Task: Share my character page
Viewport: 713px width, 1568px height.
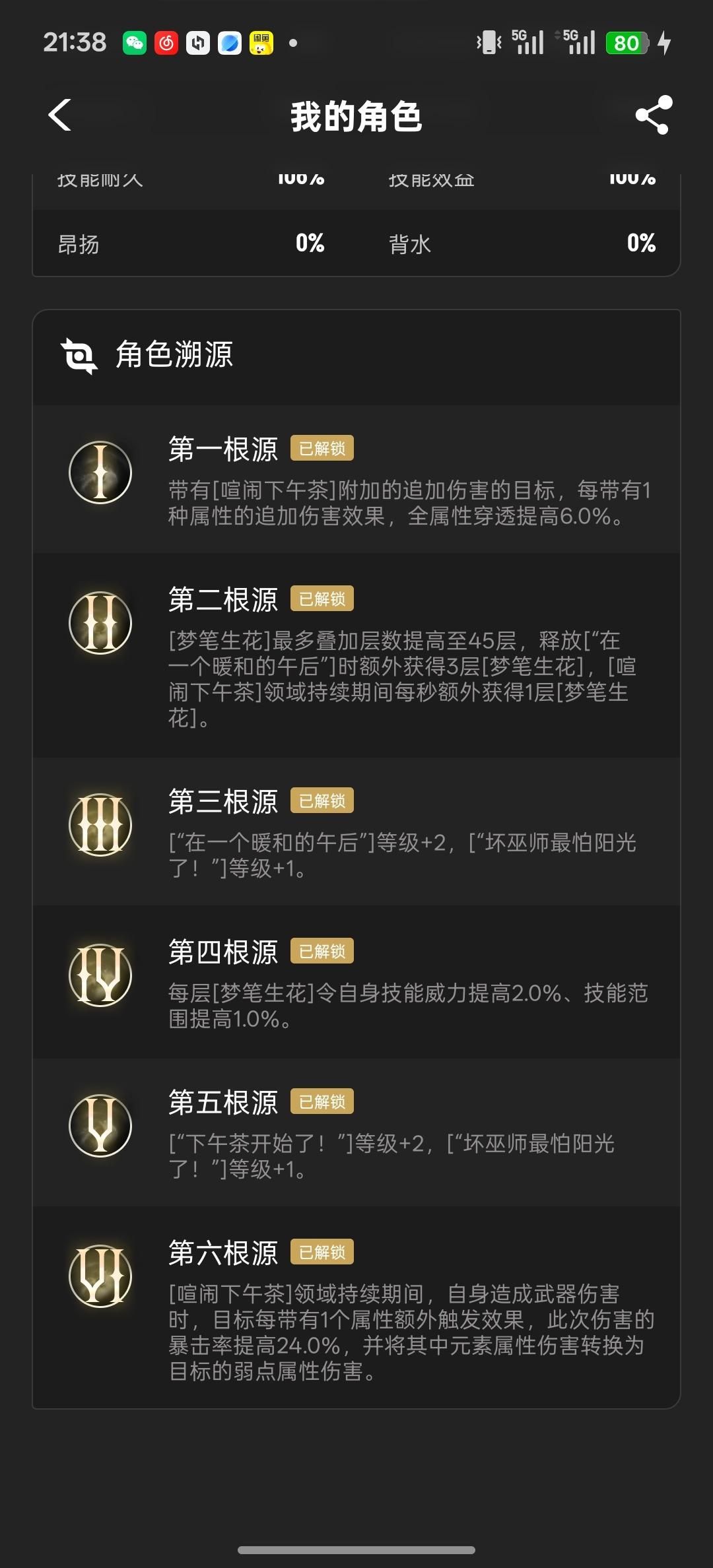Action: pyautogui.click(x=654, y=115)
